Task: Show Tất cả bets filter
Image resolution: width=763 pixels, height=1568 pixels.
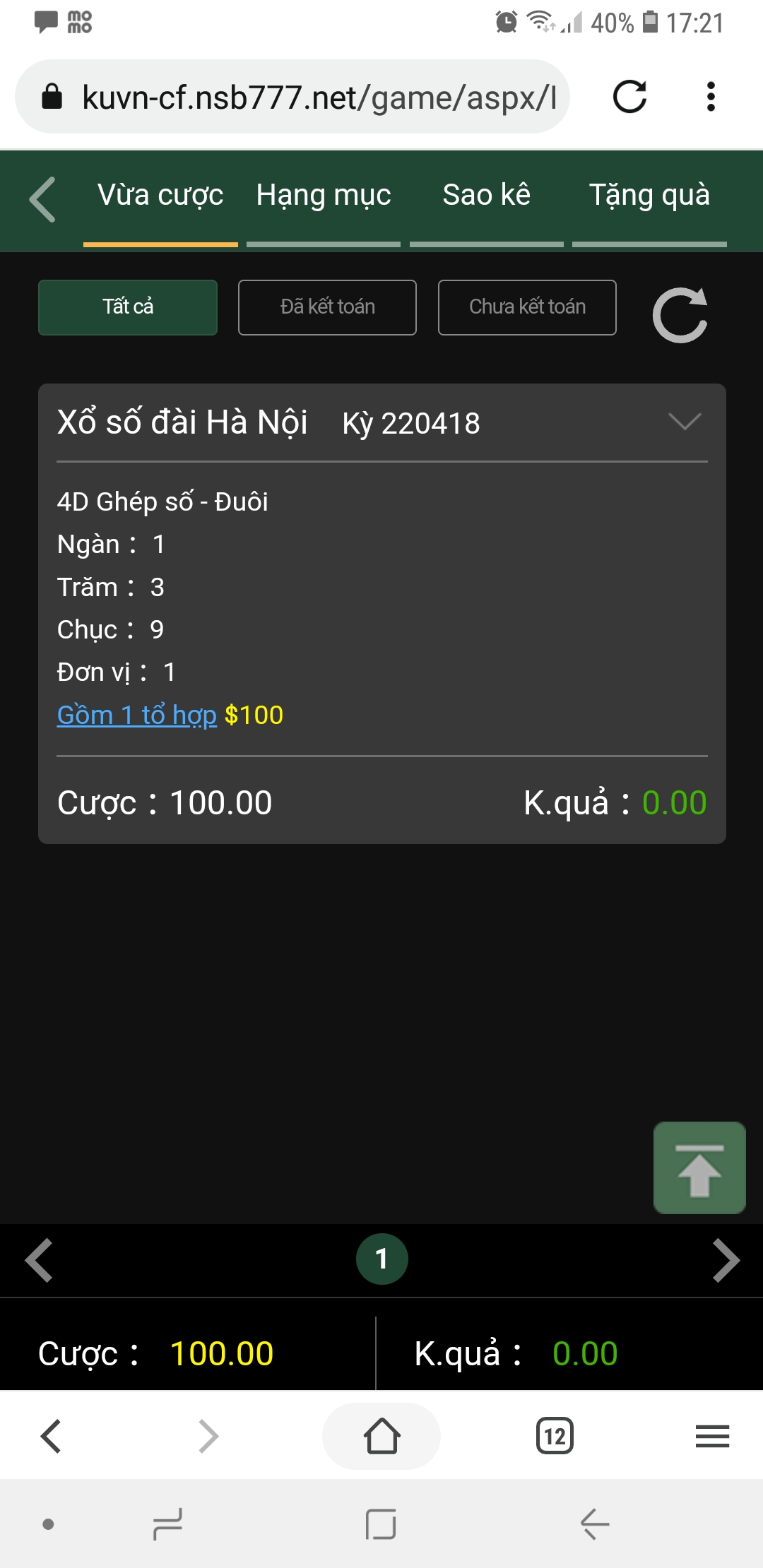Action: (x=128, y=307)
